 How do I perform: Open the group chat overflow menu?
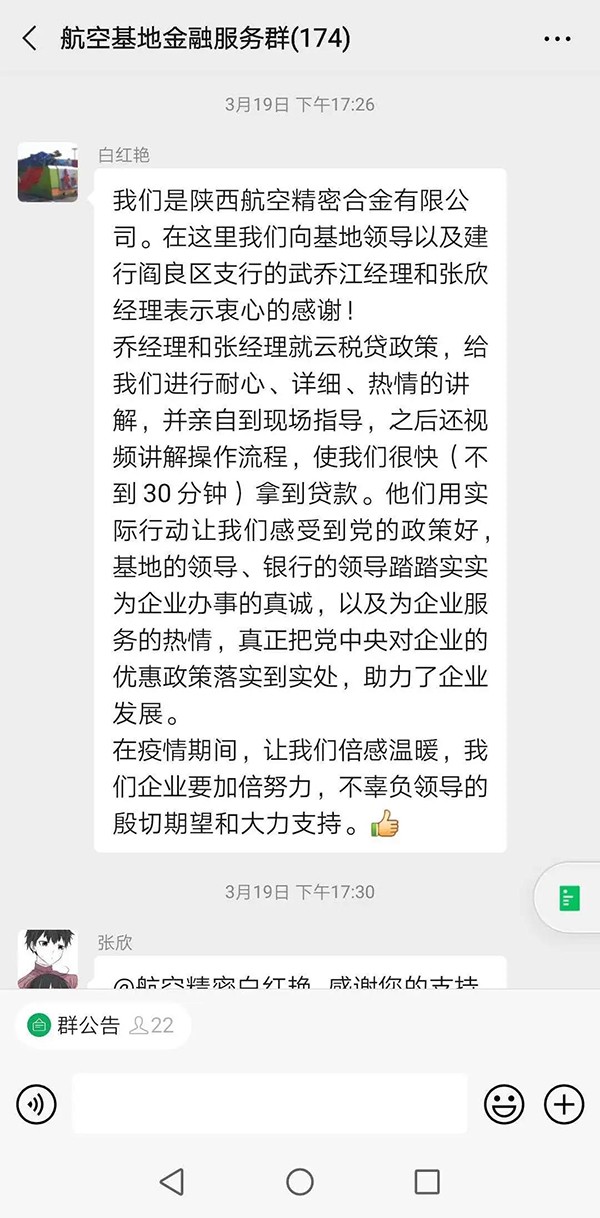pyautogui.click(x=557, y=39)
